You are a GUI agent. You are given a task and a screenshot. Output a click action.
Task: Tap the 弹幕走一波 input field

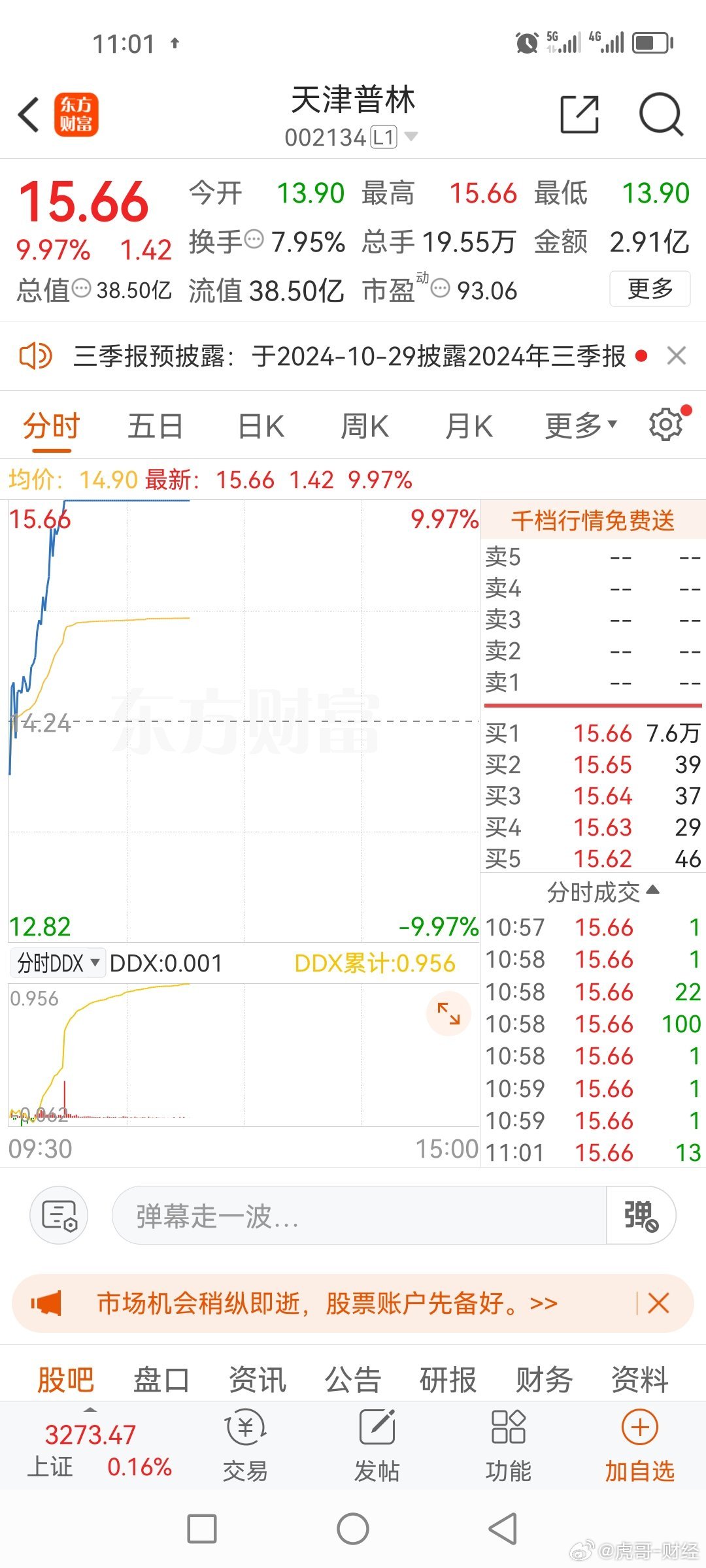[359, 1216]
